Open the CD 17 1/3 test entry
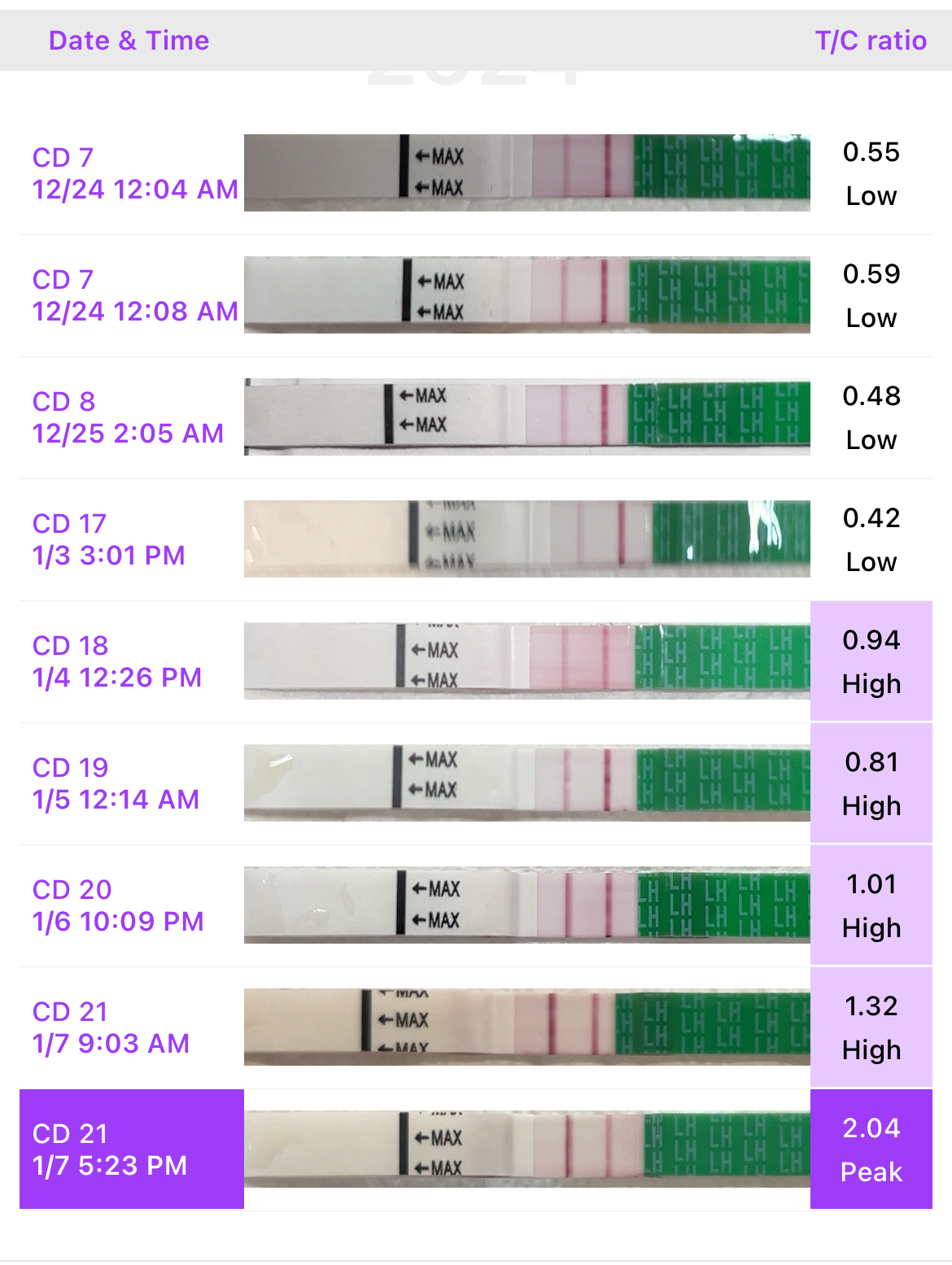The width and height of the screenshot is (952, 1265). [109, 539]
